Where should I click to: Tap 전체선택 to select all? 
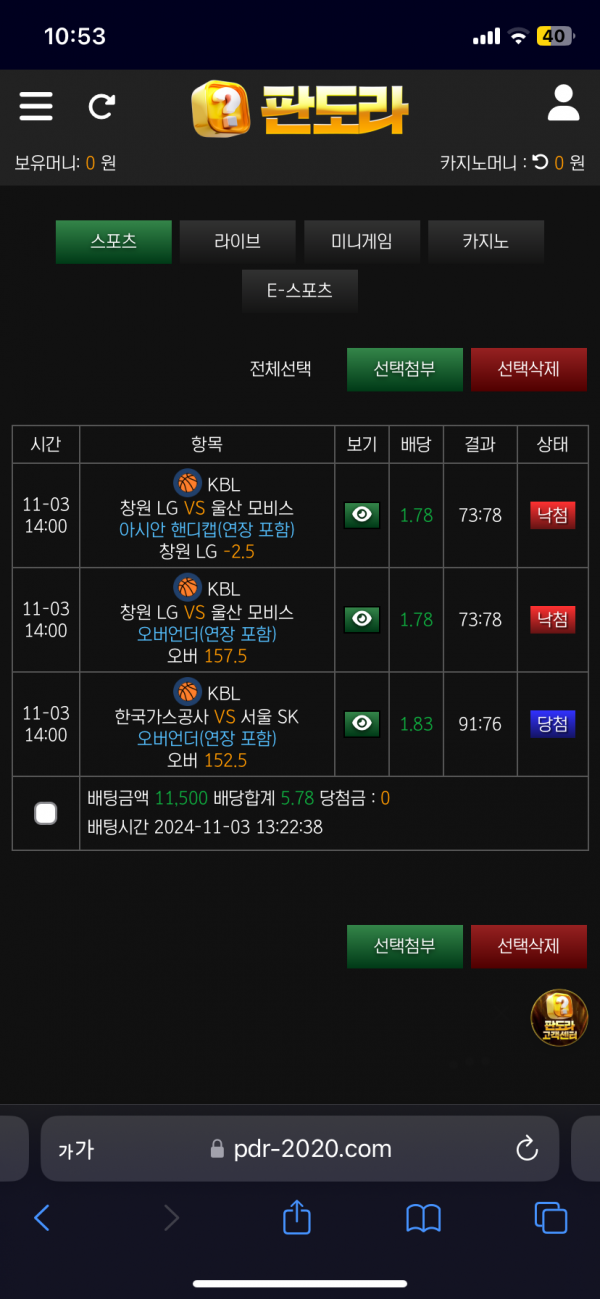281,369
